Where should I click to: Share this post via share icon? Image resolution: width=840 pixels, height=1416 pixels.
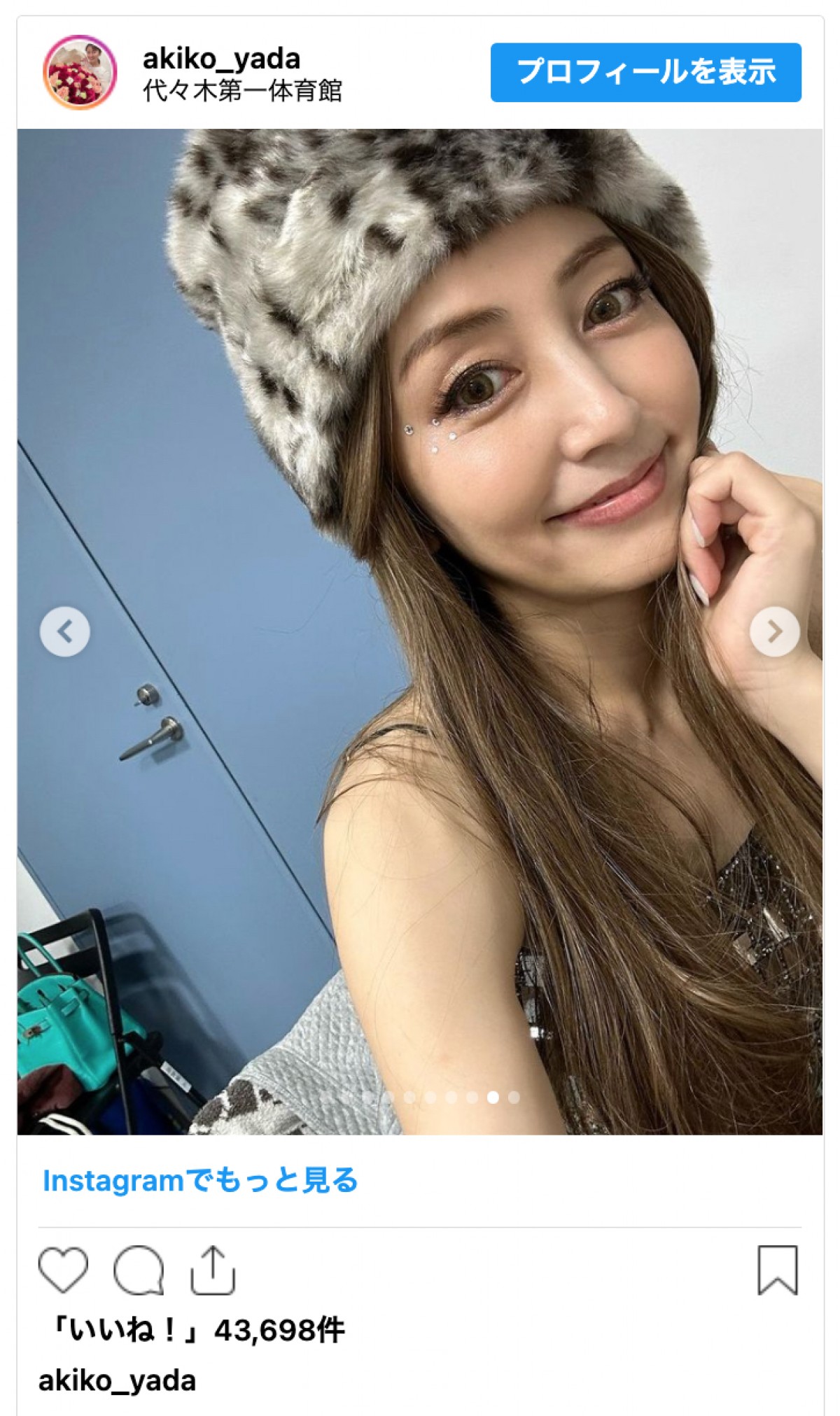tap(213, 1270)
